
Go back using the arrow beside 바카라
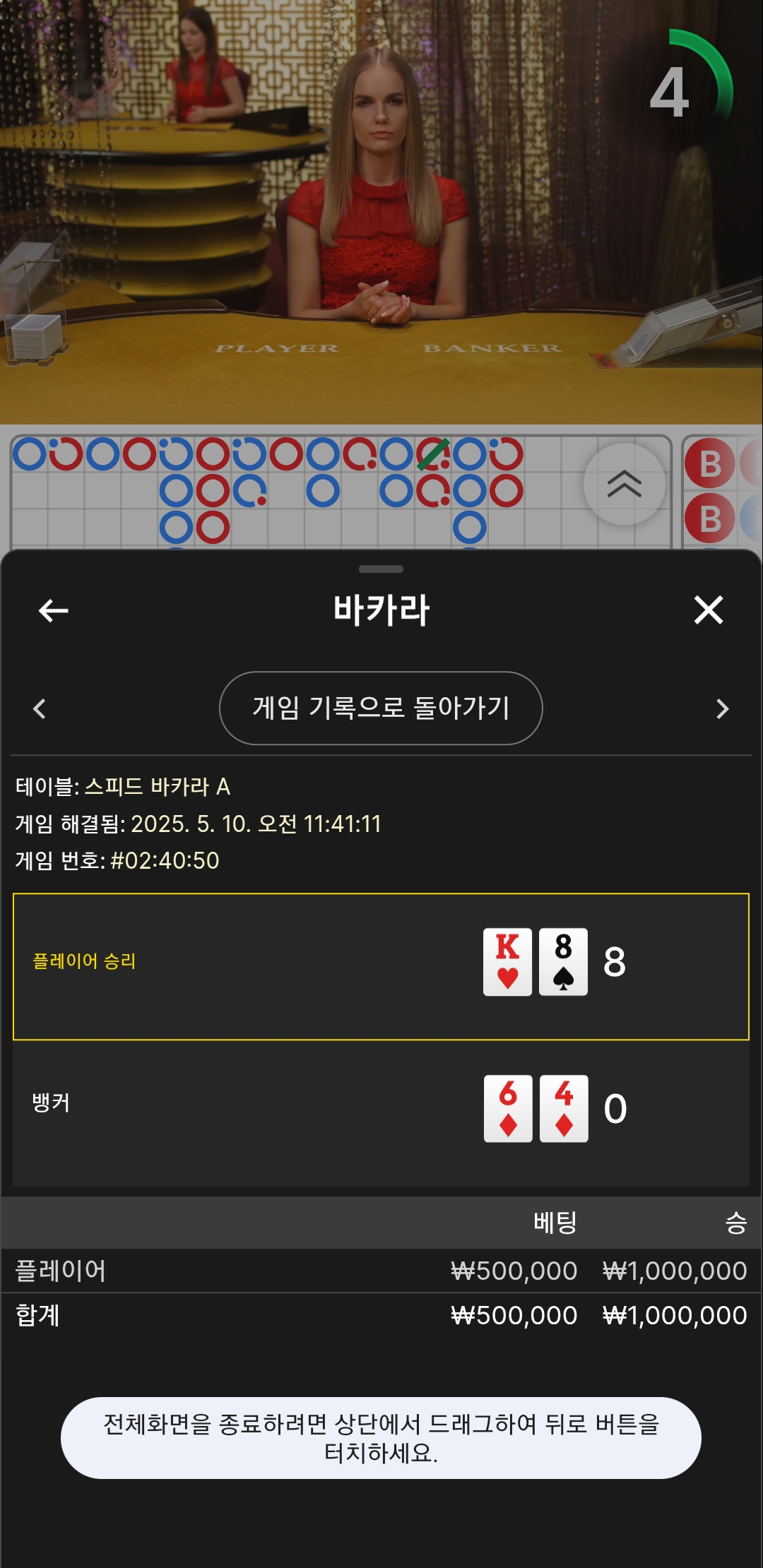[53, 610]
